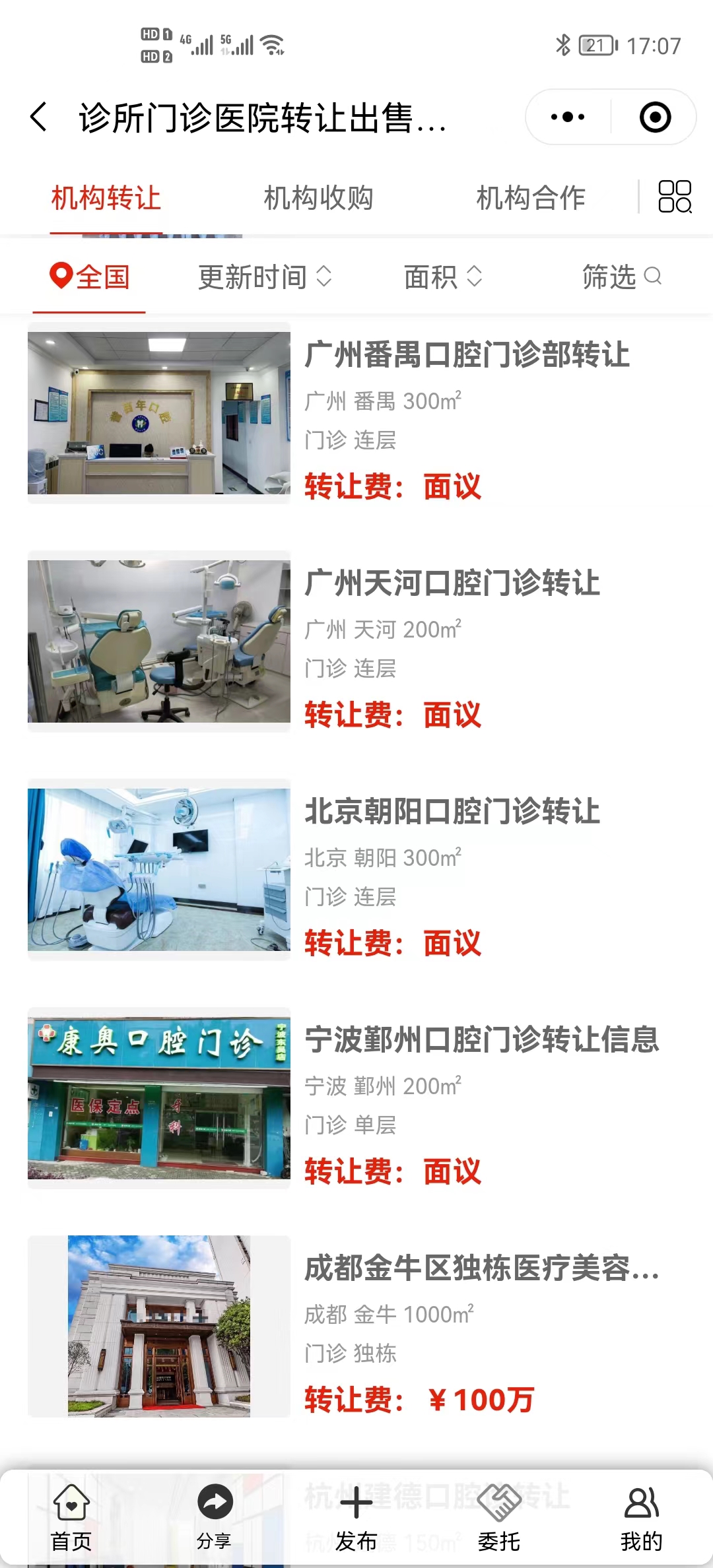The width and height of the screenshot is (713, 1568).
Task: Switch to the 机构收购 tab
Action: pyautogui.click(x=318, y=198)
